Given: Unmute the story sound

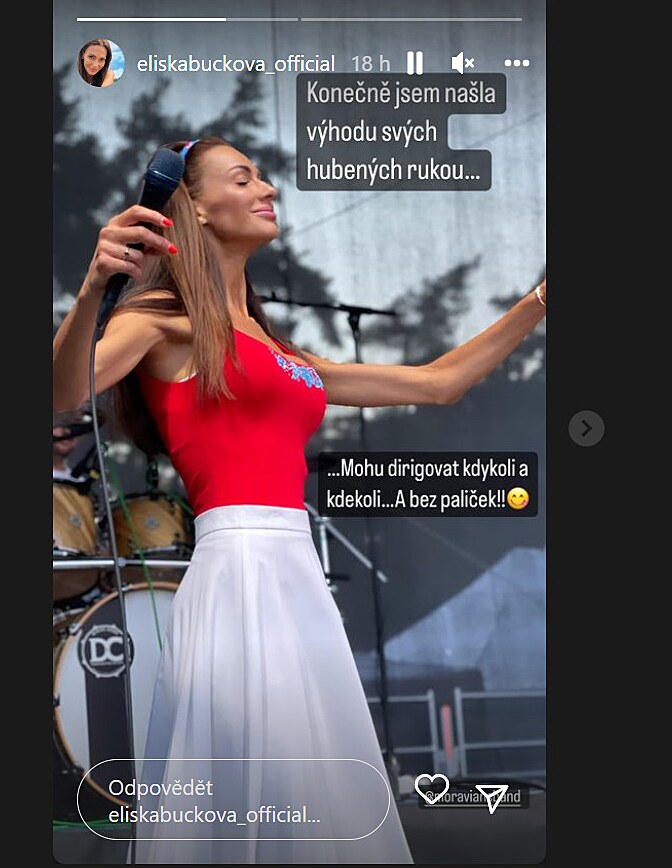Looking at the screenshot, I should click(462, 64).
